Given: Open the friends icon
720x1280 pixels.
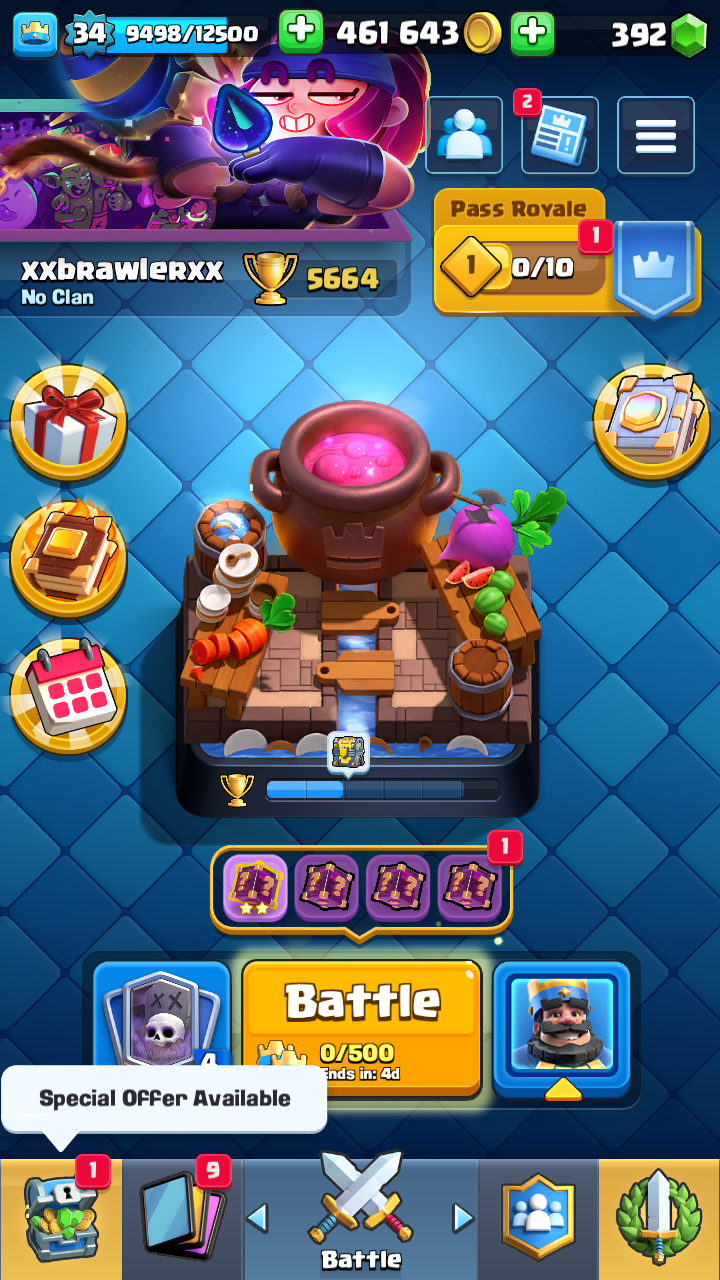Looking at the screenshot, I should 464,135.
